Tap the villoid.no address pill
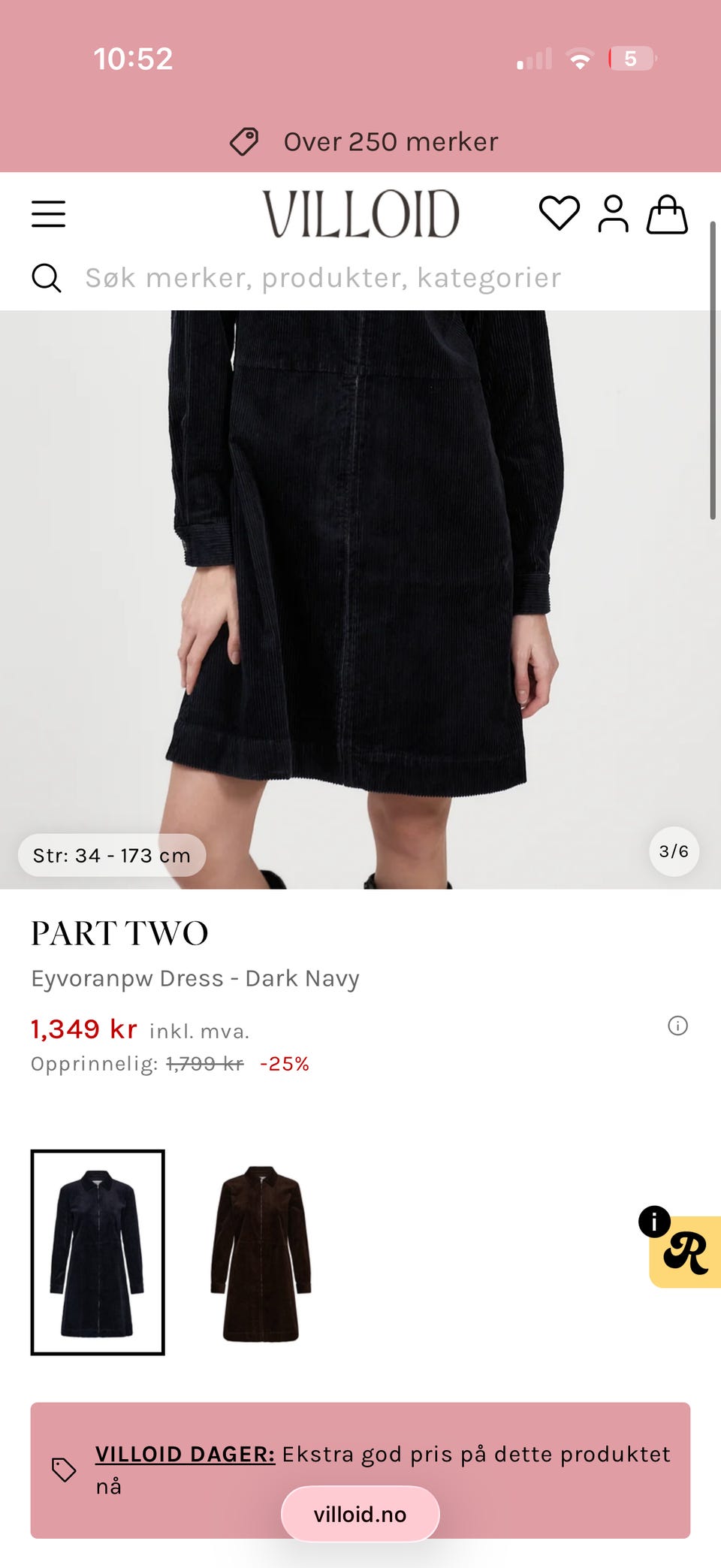721x1568 pixels. pos(360,1514)
